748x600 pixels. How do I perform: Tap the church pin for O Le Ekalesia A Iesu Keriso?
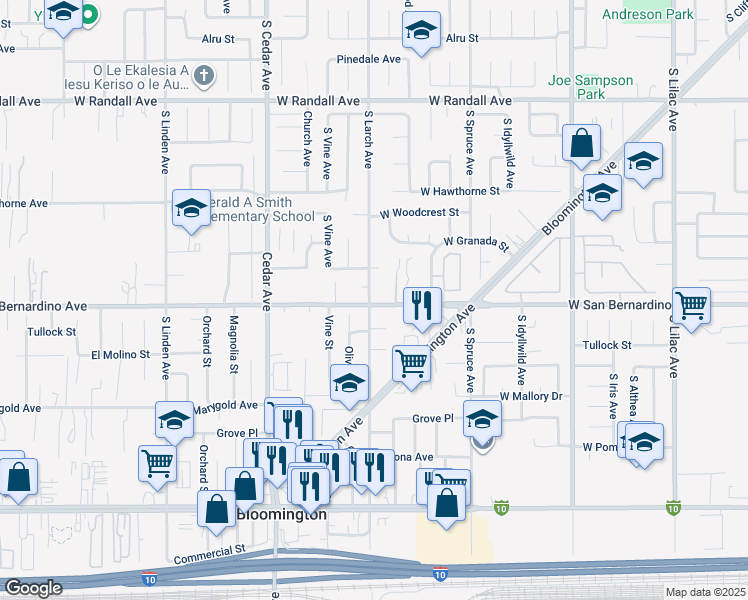click(x=204, y=75)
